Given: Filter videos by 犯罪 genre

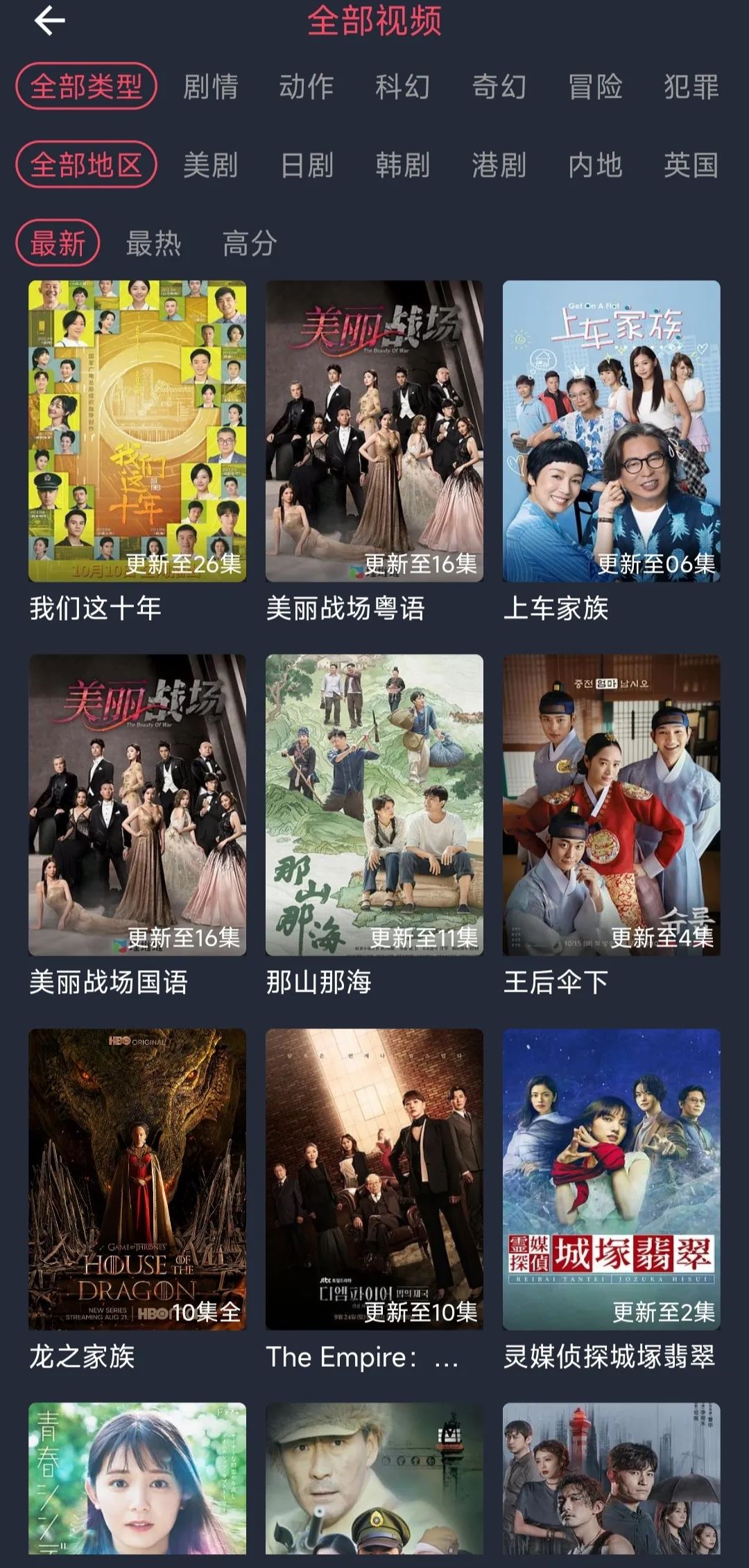Looking at the screenshot, I should [x=691, y=87].
